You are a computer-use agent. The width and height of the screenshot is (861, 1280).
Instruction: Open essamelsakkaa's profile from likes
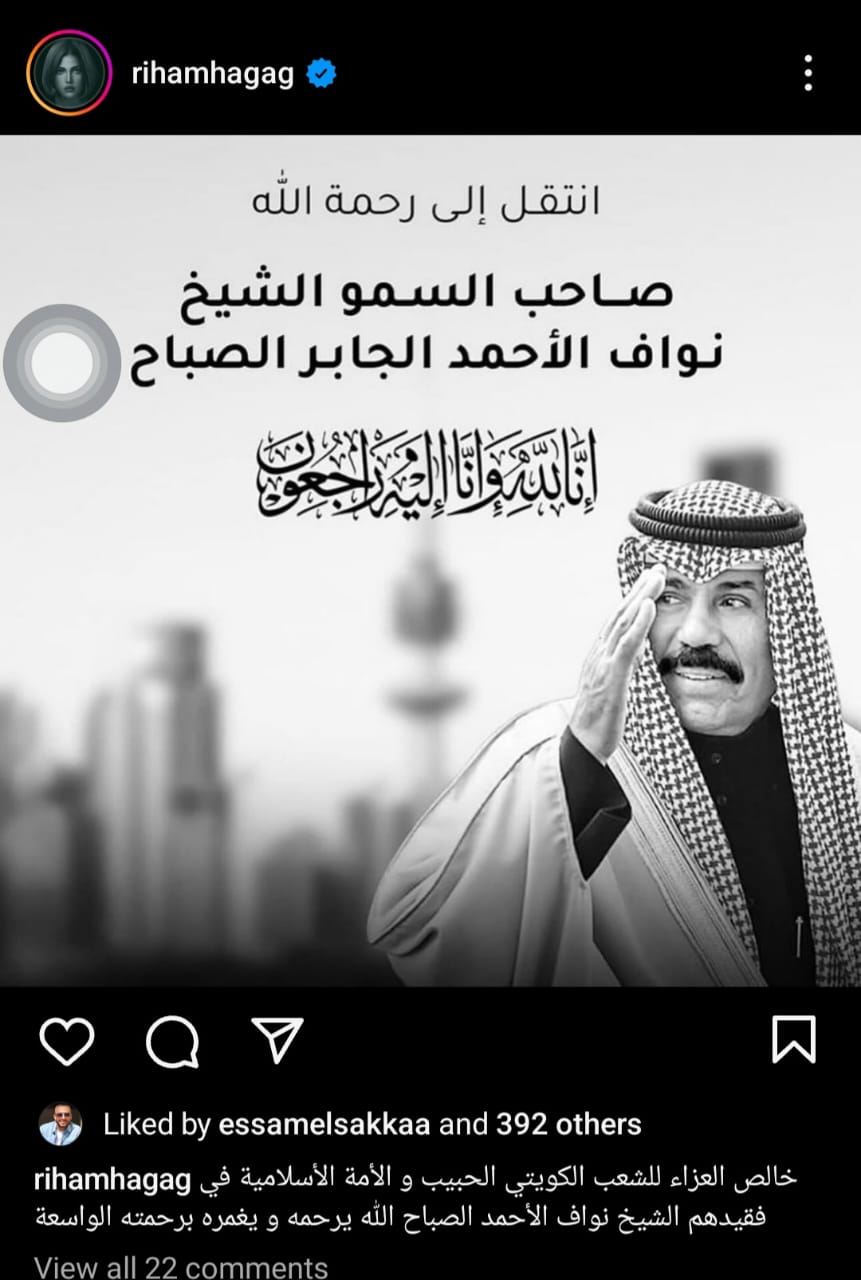324,1124
